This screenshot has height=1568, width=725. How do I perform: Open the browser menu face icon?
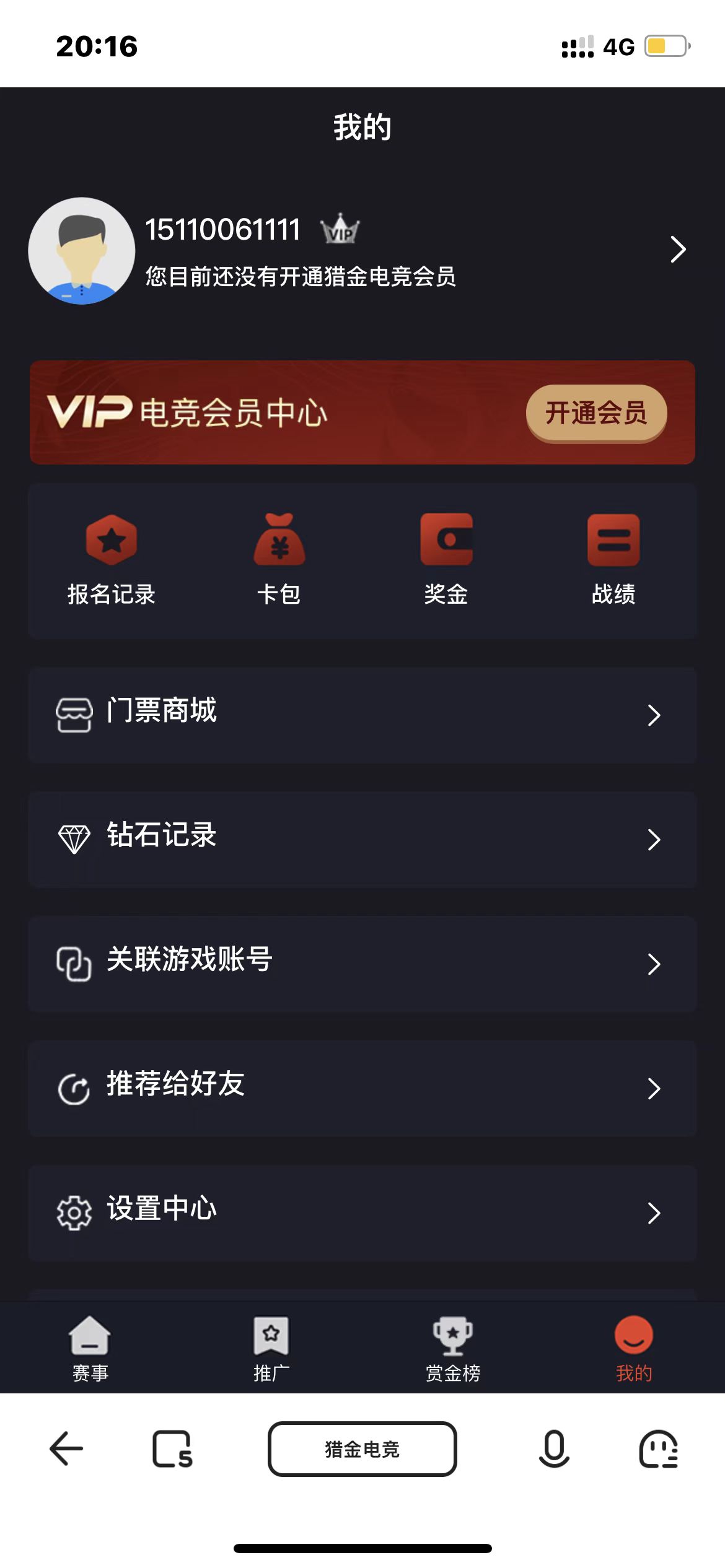click(x=659, y=1448)
